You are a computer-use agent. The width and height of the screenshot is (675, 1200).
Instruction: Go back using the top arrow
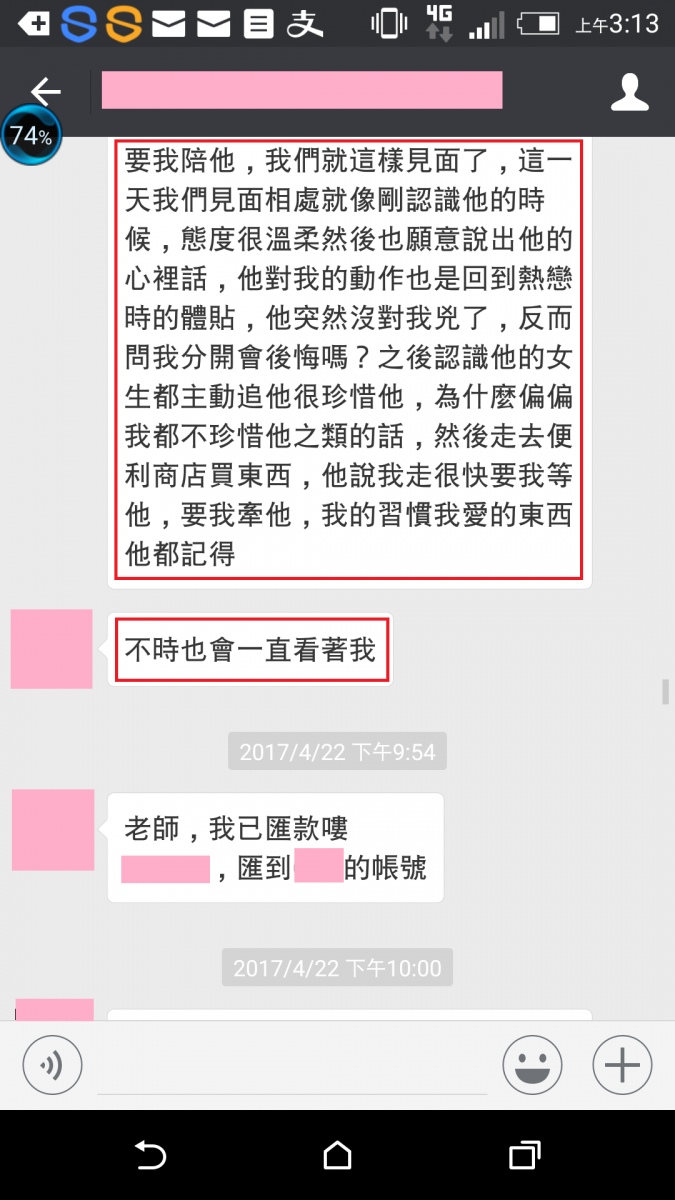coord(45,91)
